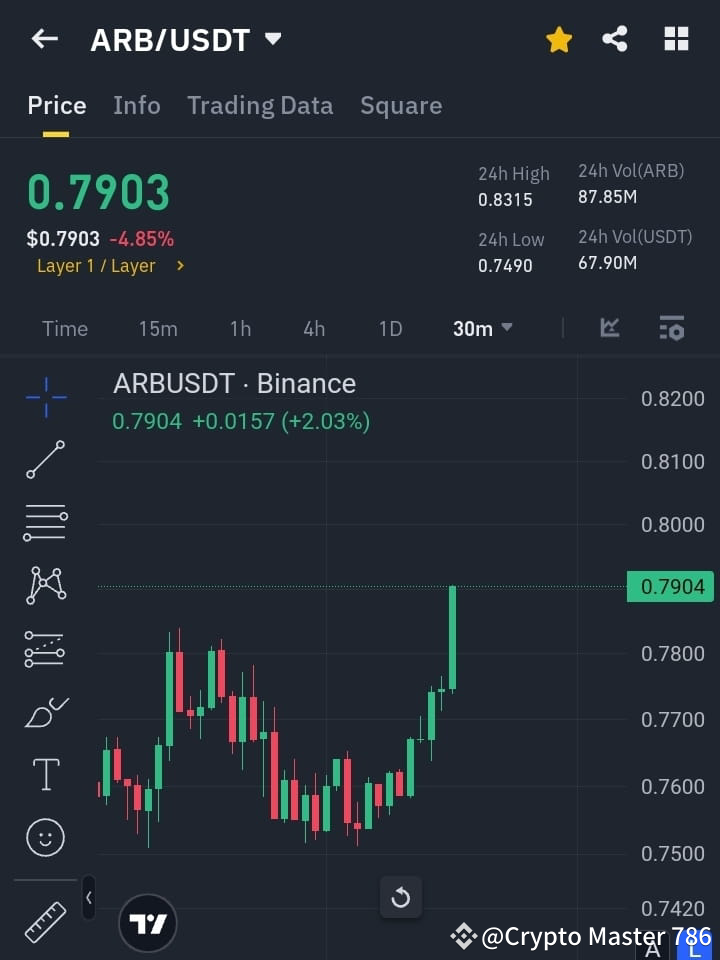The height and width of the screenshot is (960, 720).
Task: Tap the TradingView logo watermark
Action: coord(148,922)
